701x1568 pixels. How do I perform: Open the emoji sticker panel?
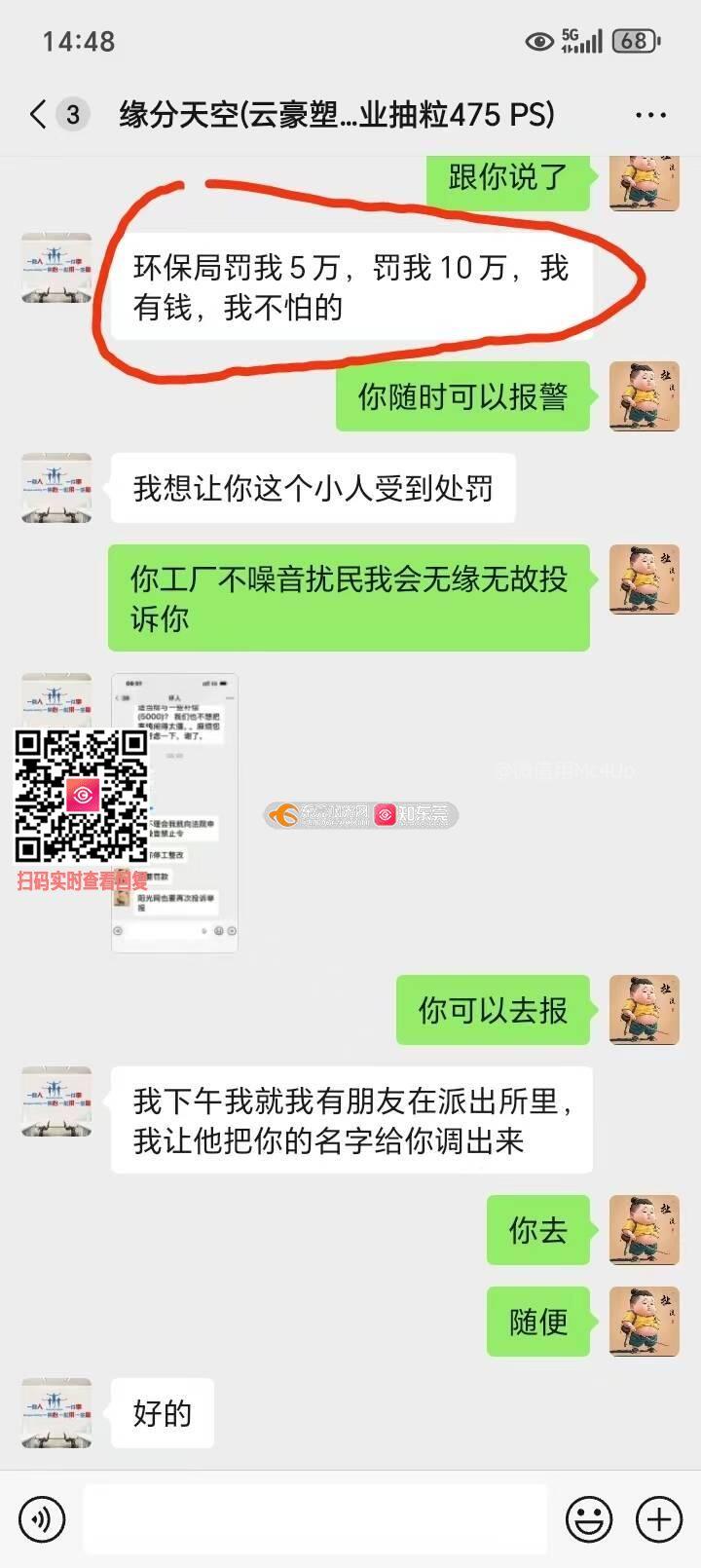pyautogui.click(x=589, y=1518)
